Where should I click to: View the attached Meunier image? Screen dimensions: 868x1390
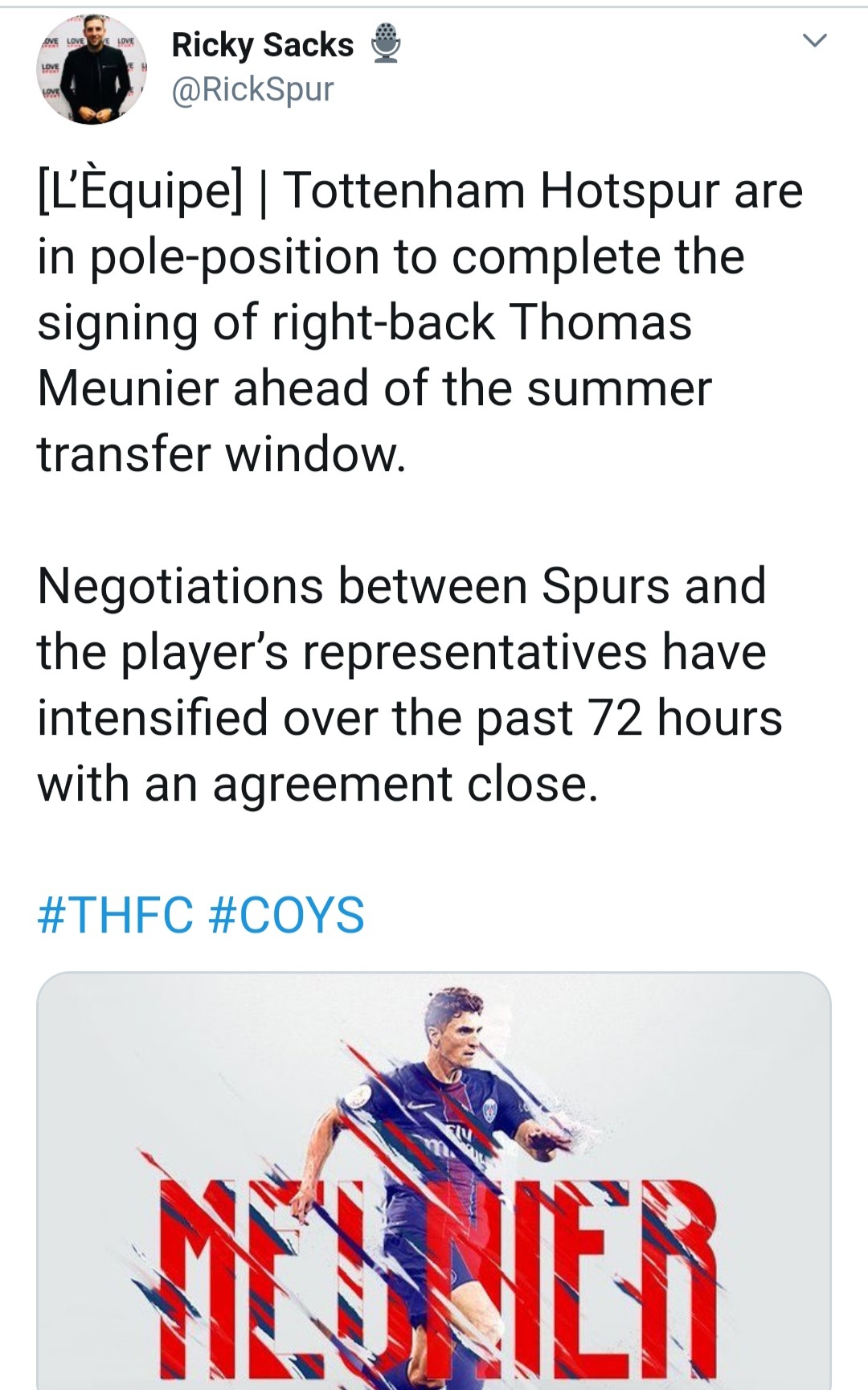434,1182
